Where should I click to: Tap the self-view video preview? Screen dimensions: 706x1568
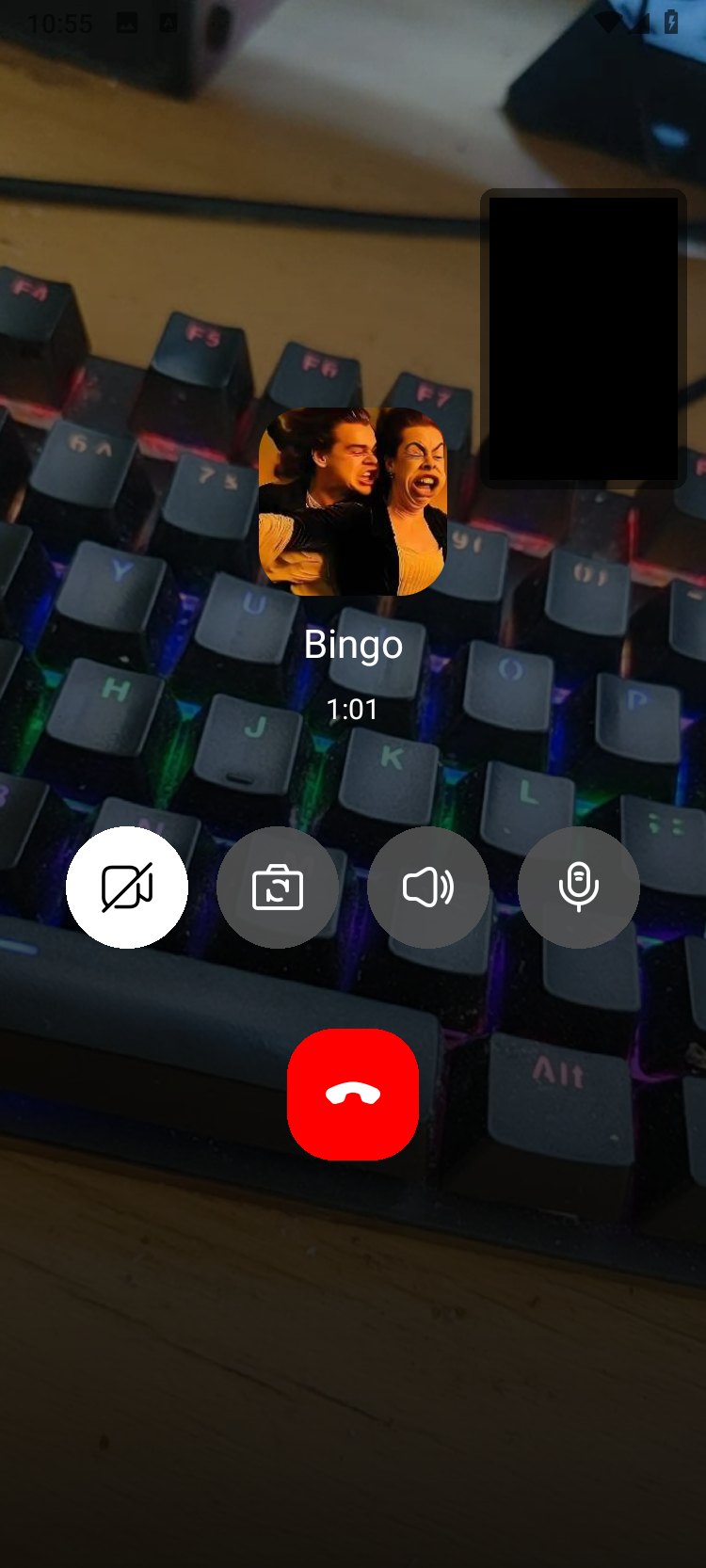pos(584,339)
